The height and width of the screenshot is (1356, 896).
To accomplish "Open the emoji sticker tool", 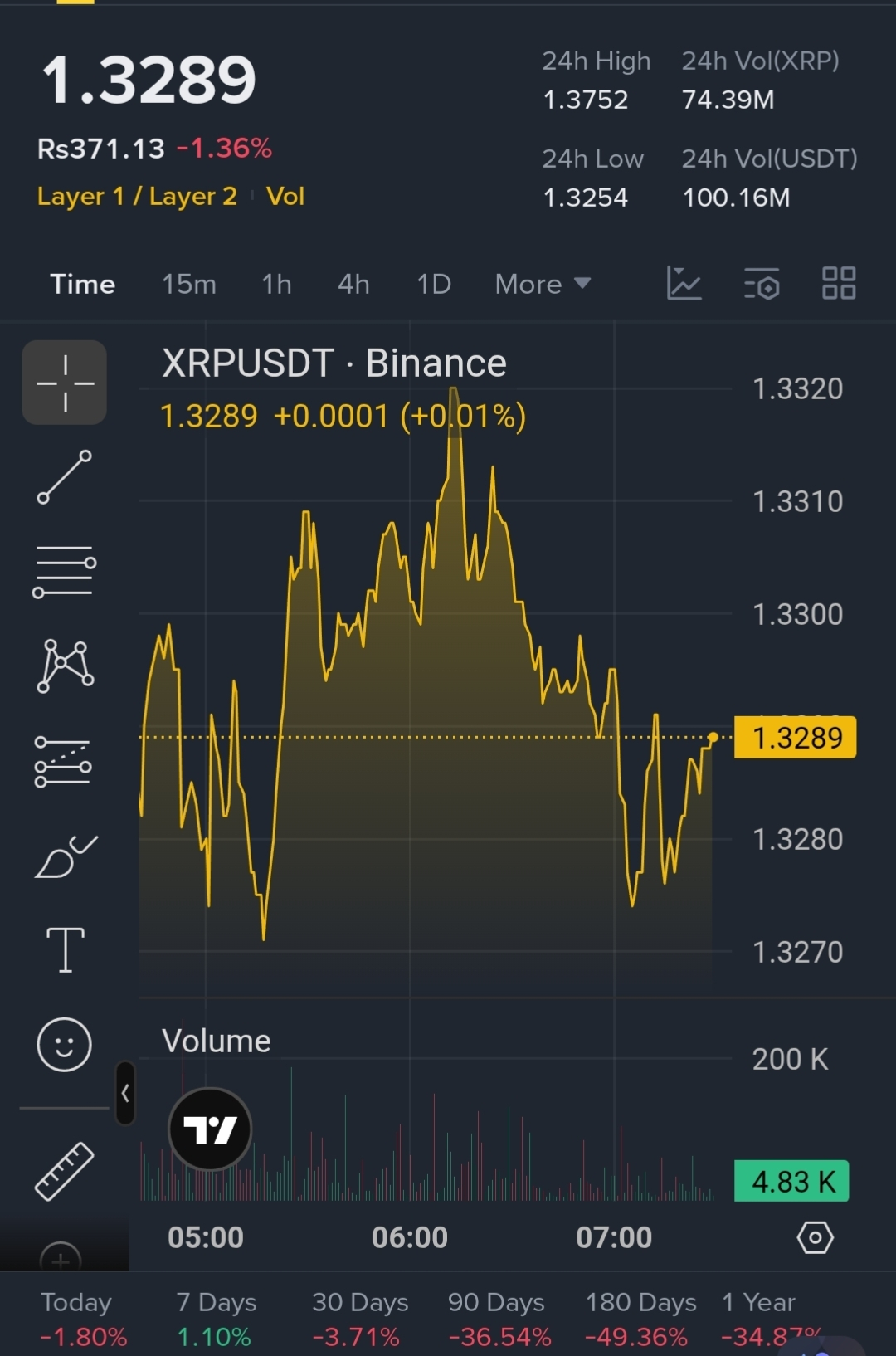I will 65,1044.
